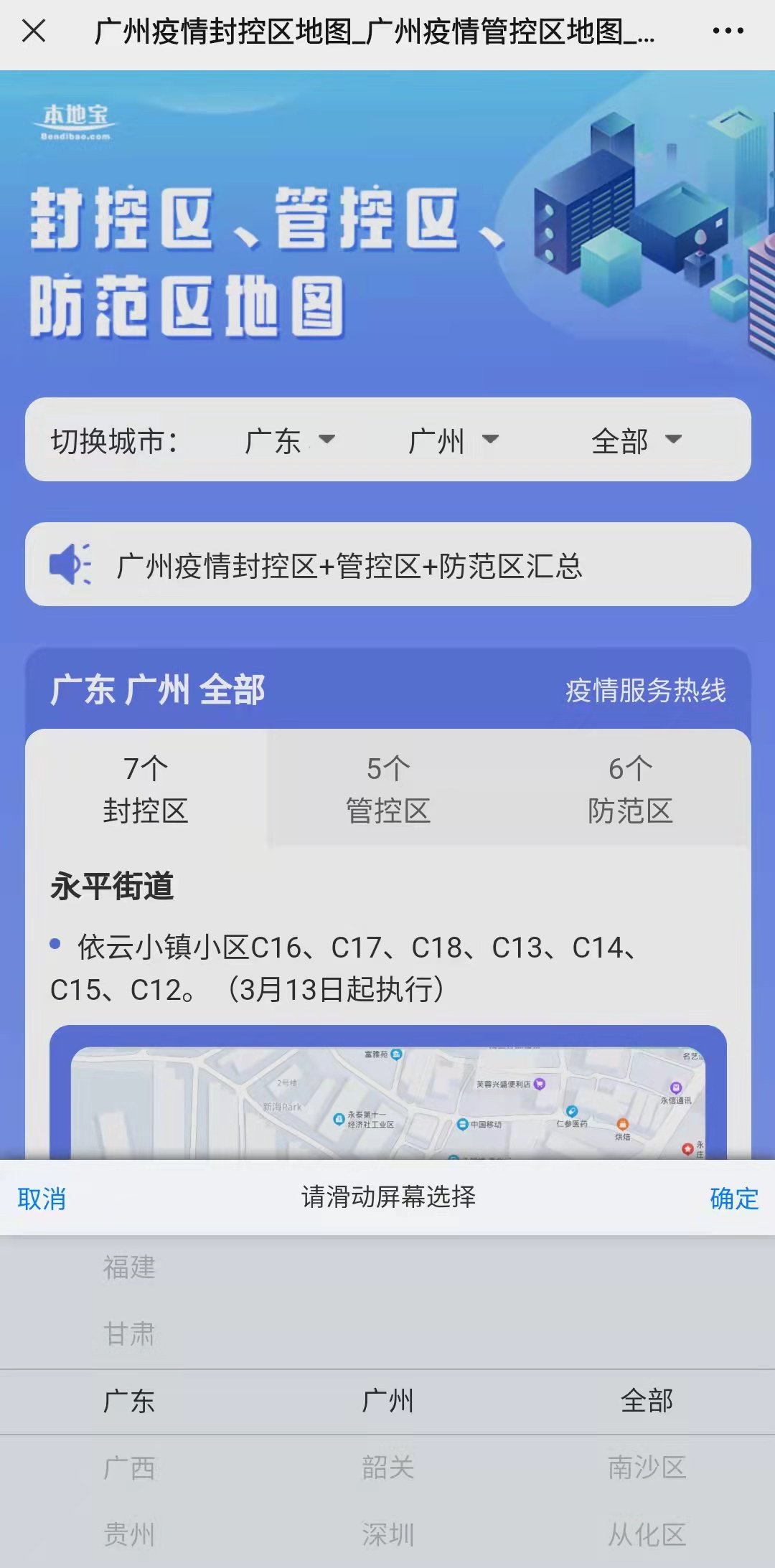Select 韶关 in the city picker
Screen dimensions: 775x1568
coord(387,1468)
